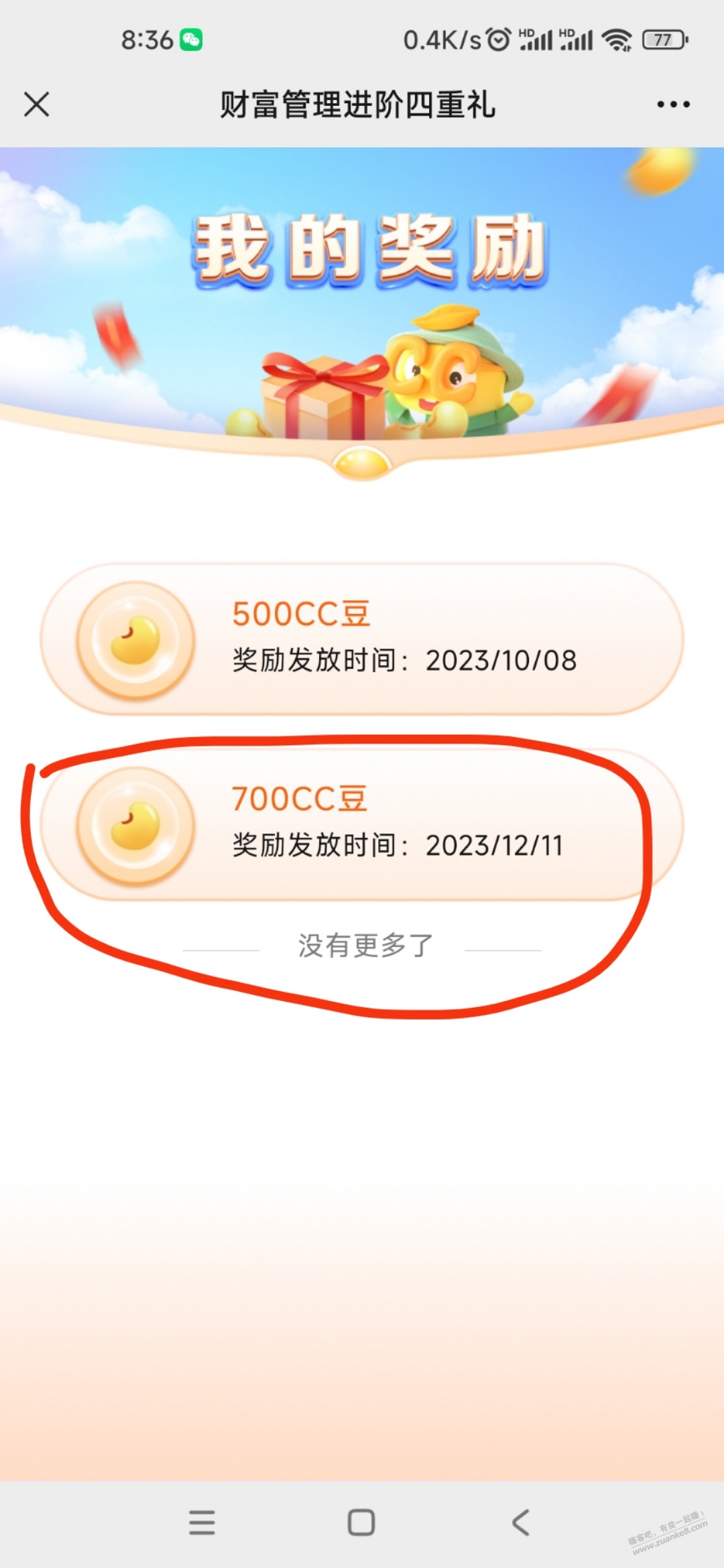Close the 财富管理进阶四重礼 page
The image size is (724, 1568).
37,105
